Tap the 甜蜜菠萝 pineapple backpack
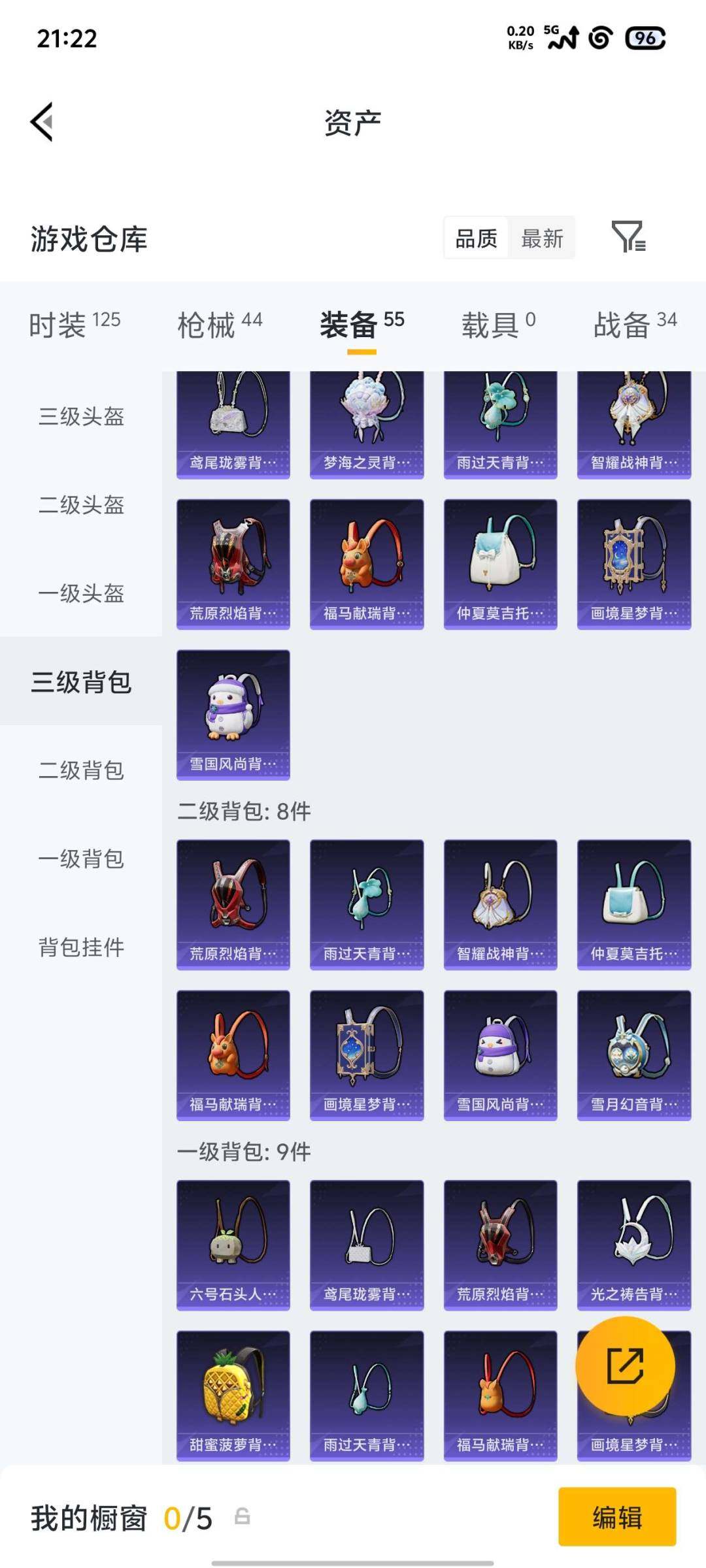706x1568 pixels. pyautogui.click(x=233, y=1392)
